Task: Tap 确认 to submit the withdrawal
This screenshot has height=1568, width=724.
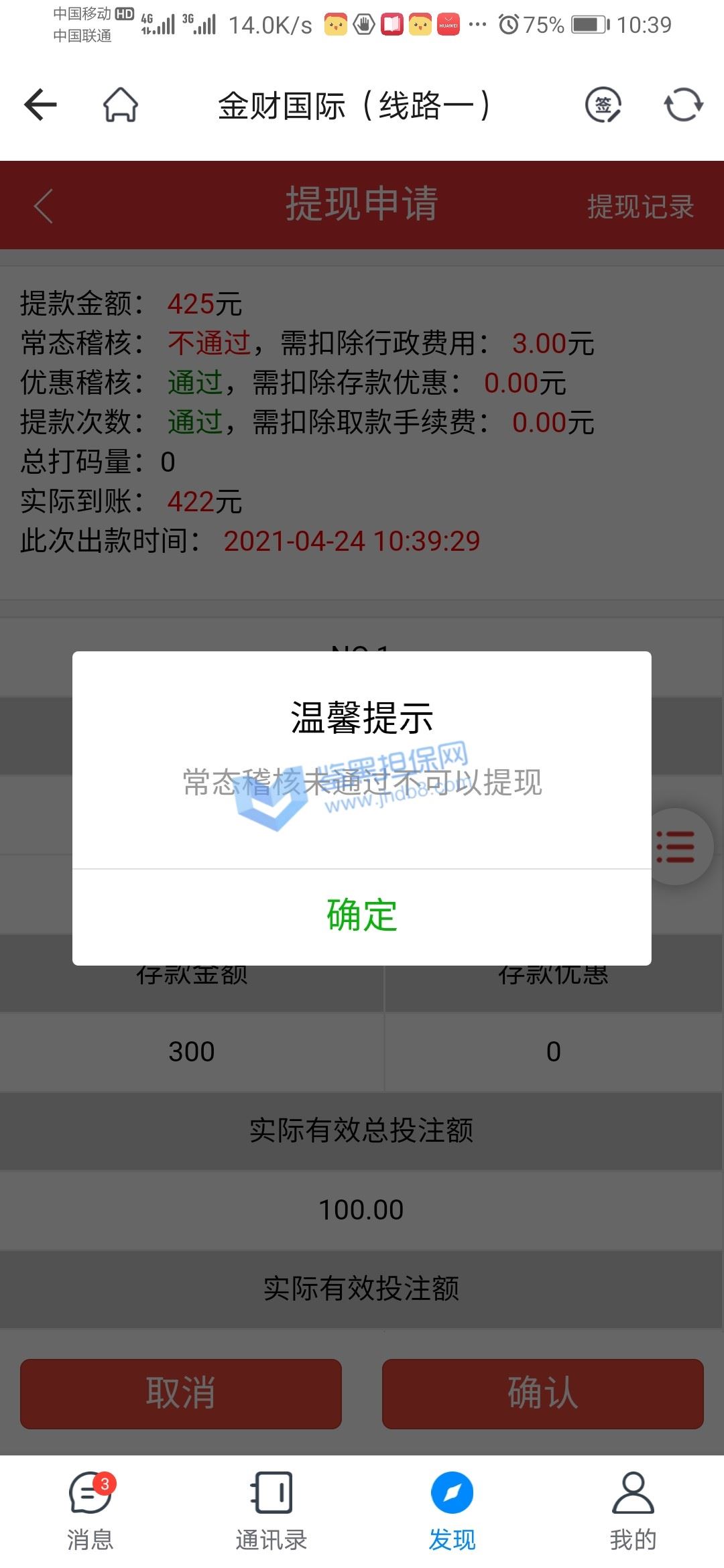Action: pos(543,1394)
